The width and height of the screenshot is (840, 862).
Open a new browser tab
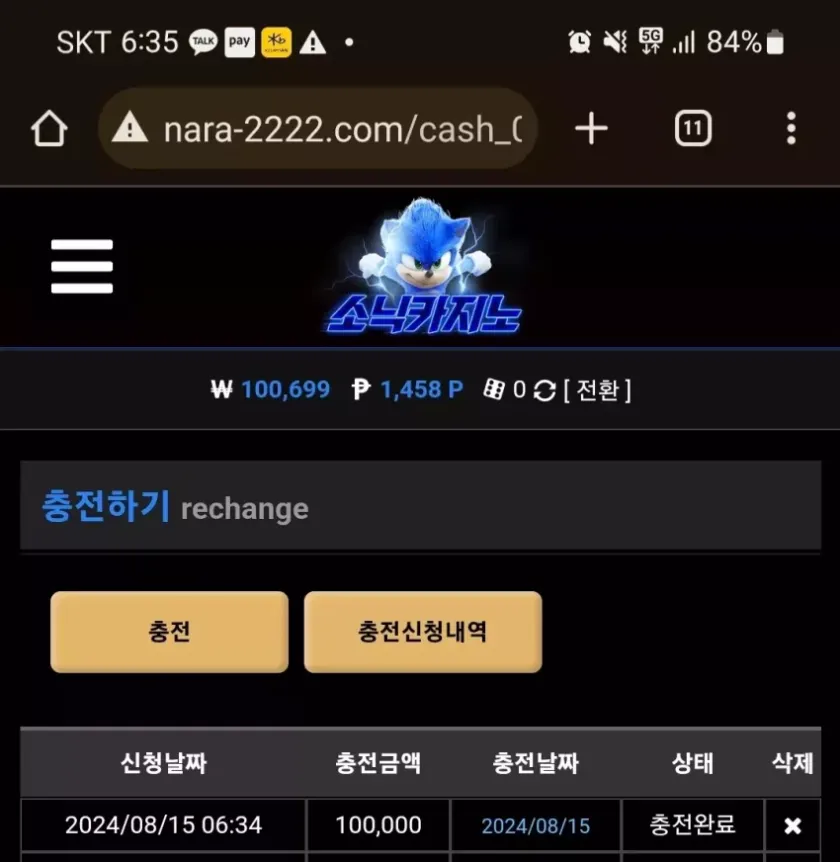[592, 129]
